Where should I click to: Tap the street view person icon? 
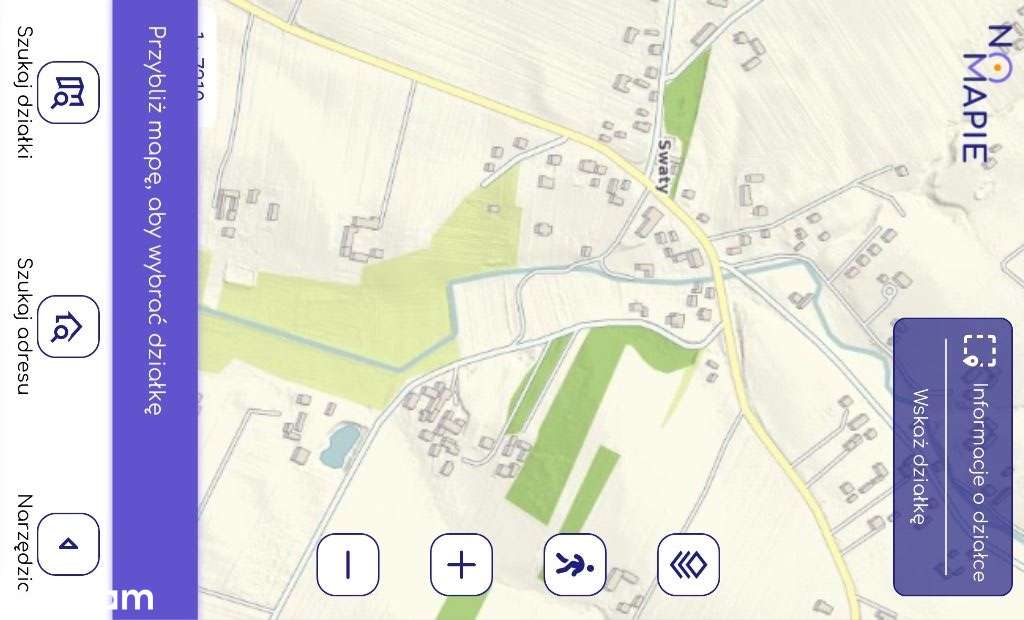575,565
